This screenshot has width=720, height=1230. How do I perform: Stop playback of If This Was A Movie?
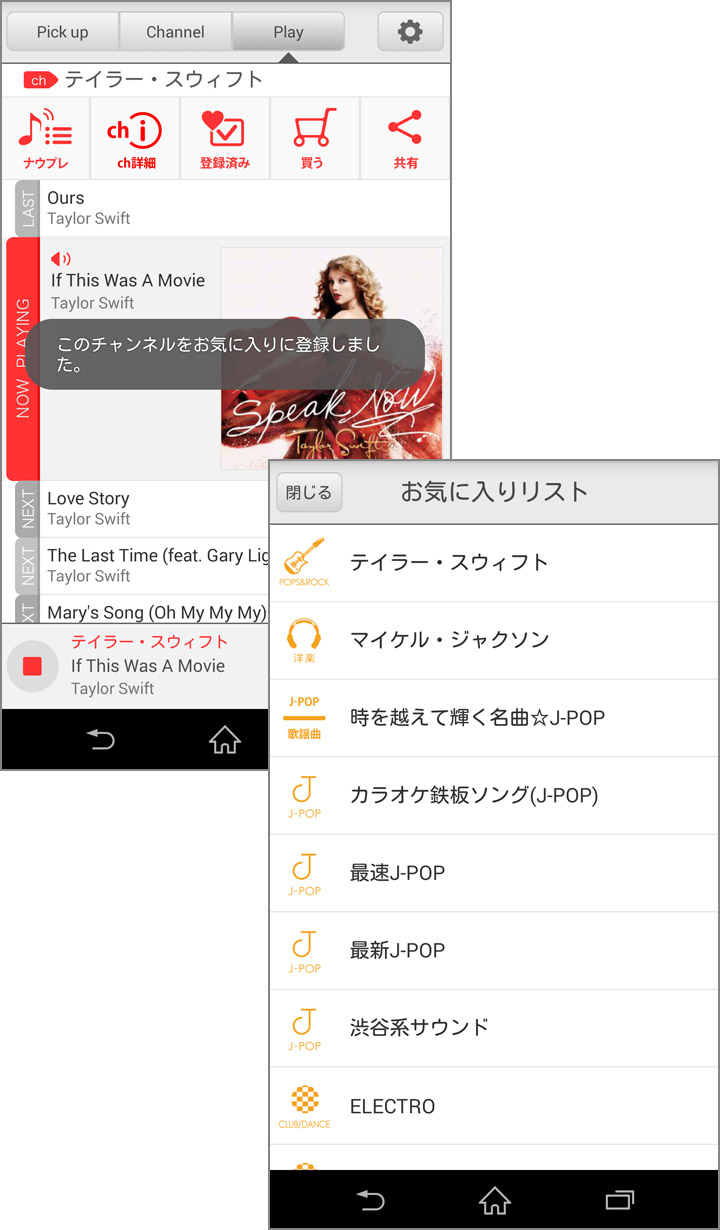click(x=32, y=666)
